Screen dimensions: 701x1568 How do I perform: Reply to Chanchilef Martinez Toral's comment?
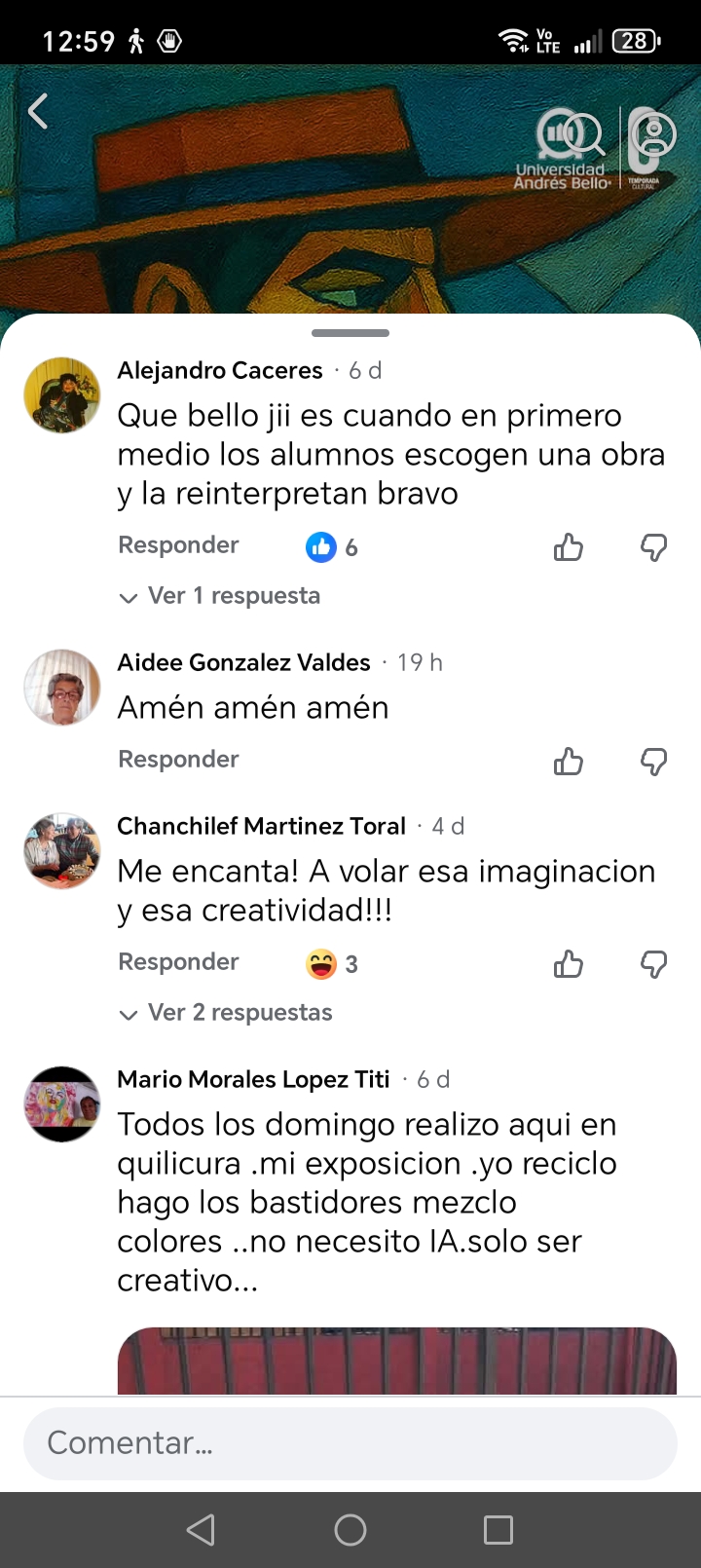178,962
